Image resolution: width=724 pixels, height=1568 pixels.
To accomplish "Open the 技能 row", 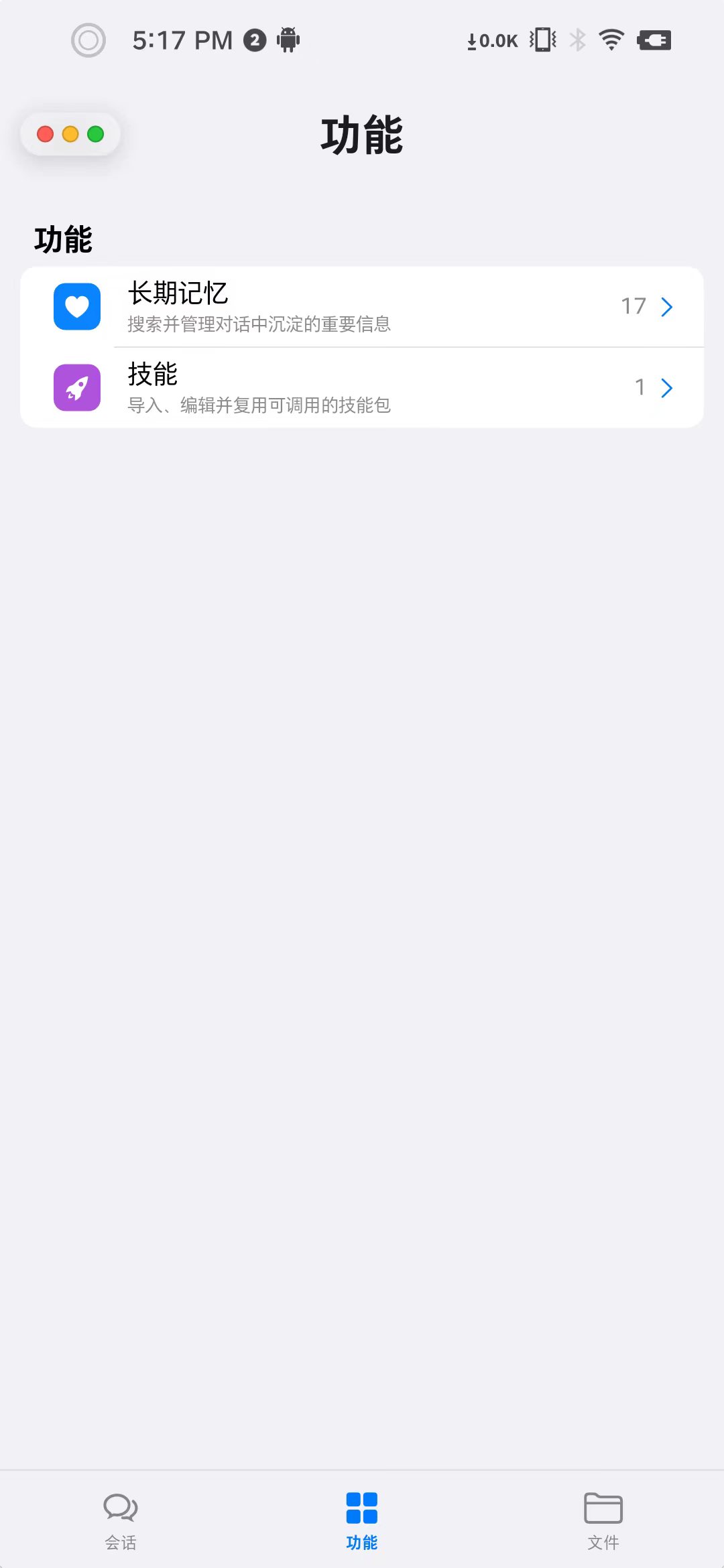I will [362, 388].
